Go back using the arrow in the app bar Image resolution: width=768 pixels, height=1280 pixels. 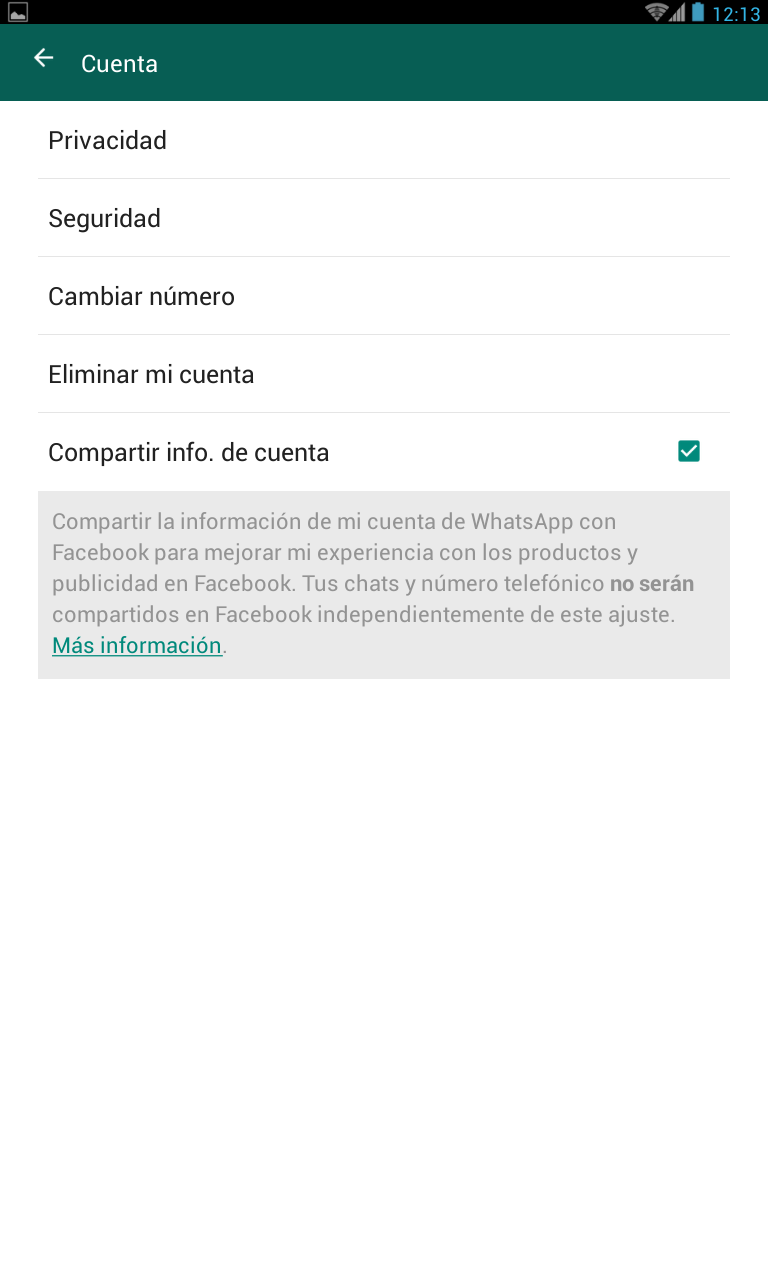pyautogui.click(x=43, y=59)
